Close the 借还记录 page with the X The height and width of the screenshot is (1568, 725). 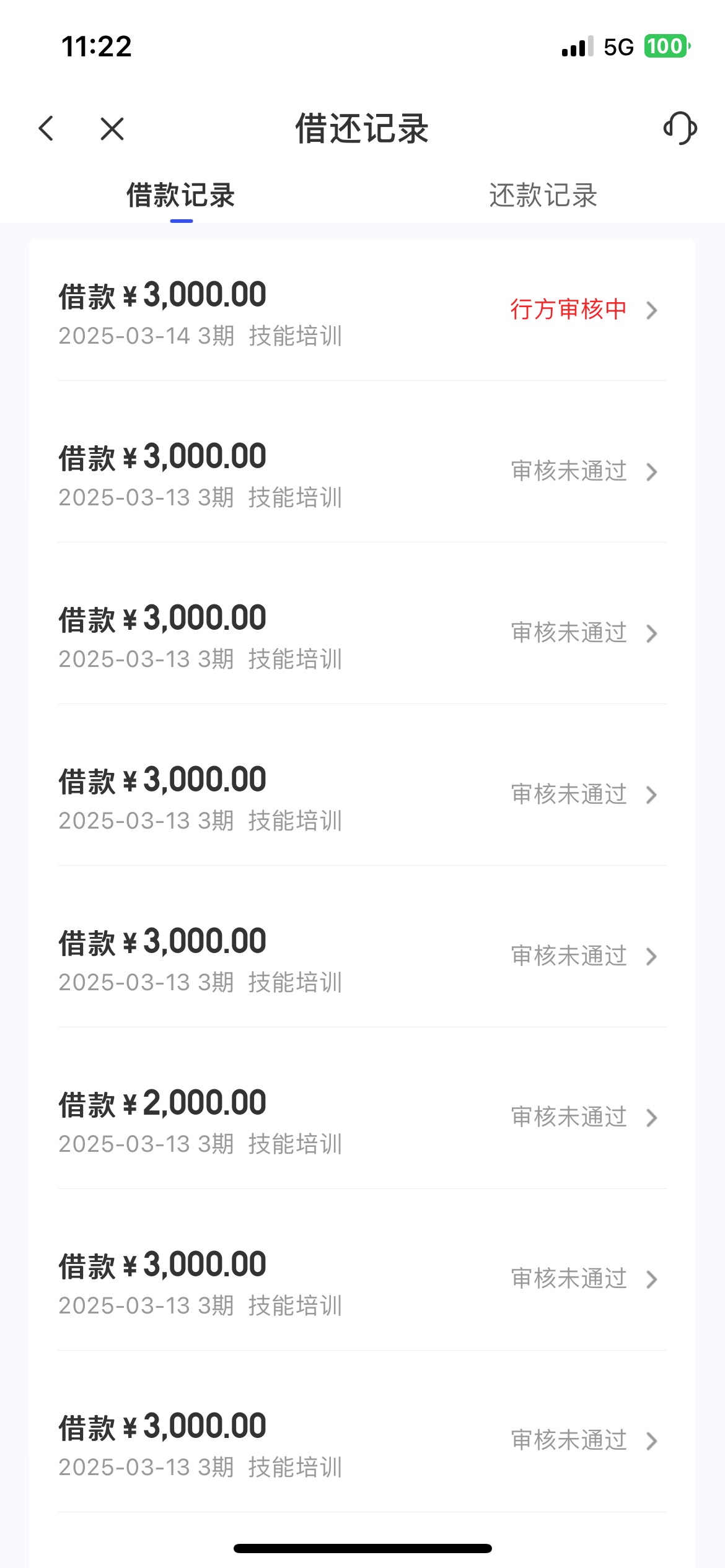pos(112,129)
